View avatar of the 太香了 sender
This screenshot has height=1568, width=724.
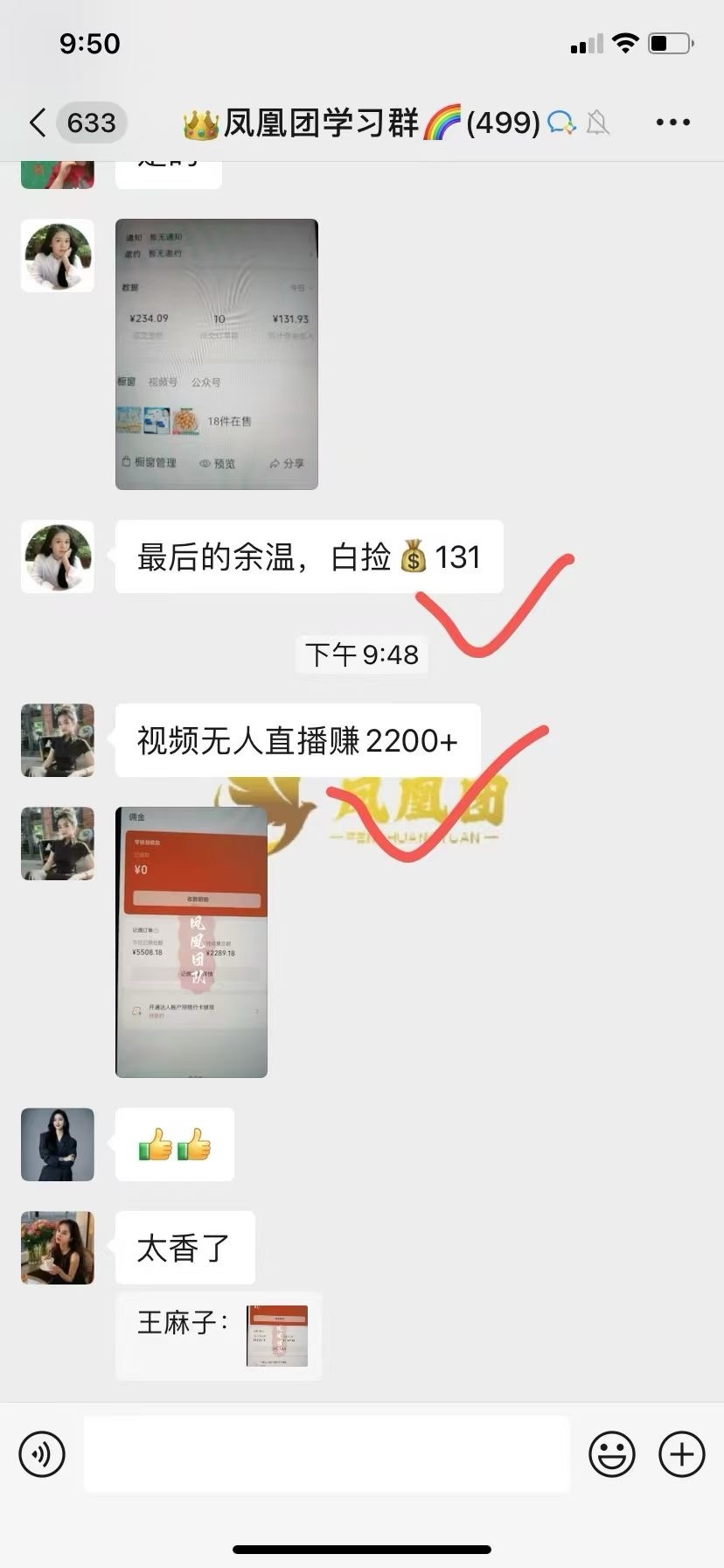[58, 1248]
